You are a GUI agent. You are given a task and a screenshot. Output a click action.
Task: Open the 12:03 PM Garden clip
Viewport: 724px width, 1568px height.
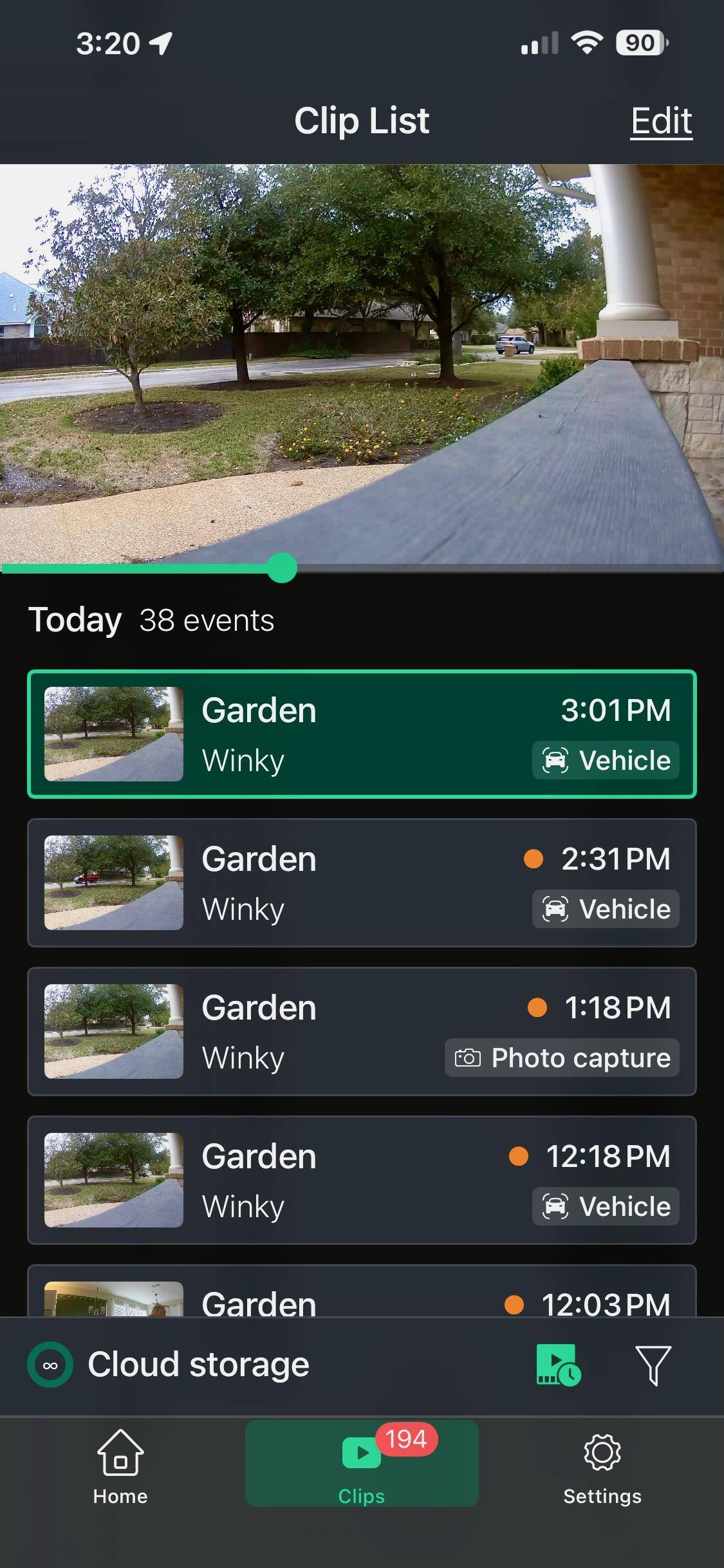tap(362, 1293)
